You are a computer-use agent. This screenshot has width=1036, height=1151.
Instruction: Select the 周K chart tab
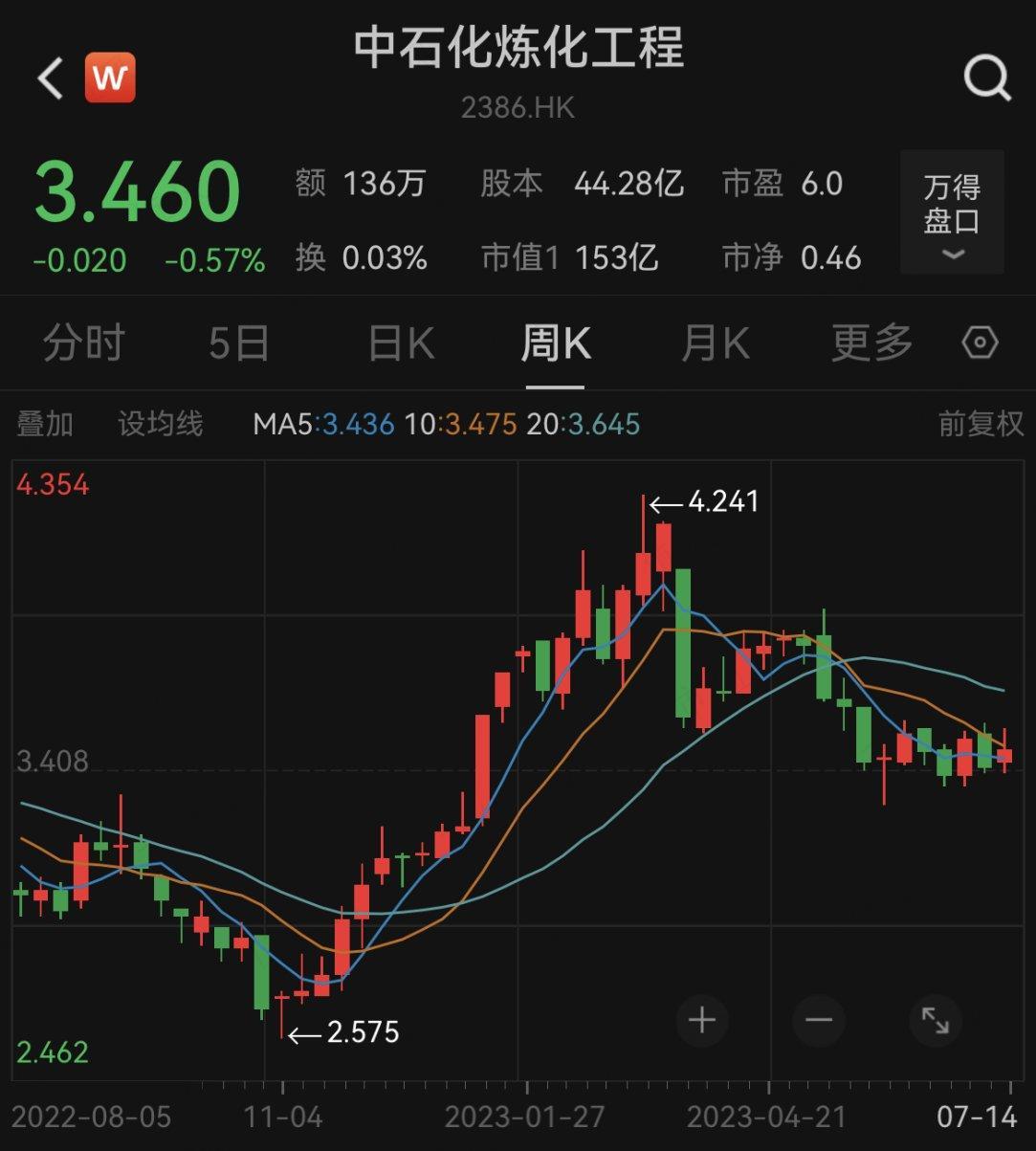coord(555,343)
